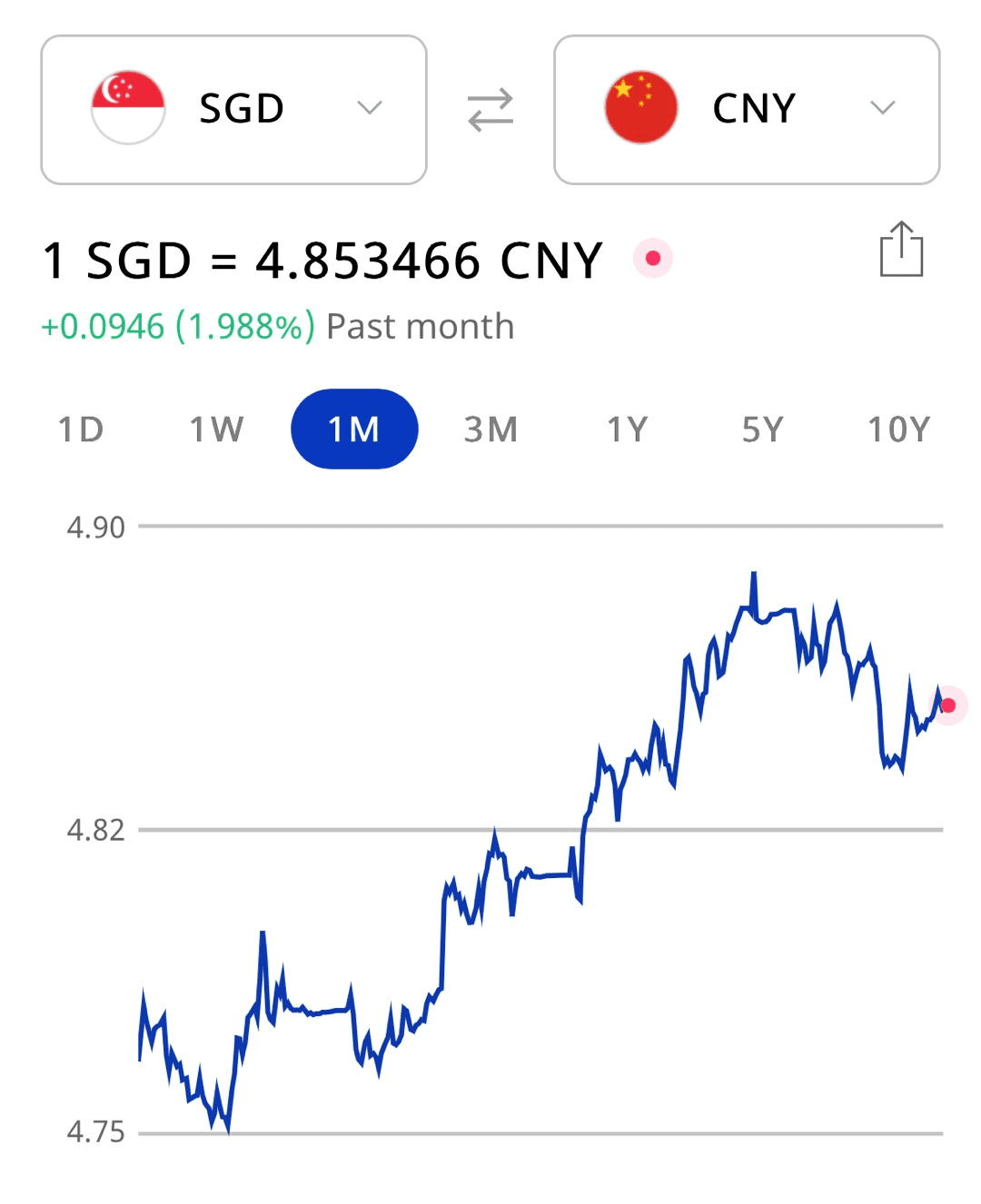
Task: Click the Singapore flag icon
Action: (128, 107)
